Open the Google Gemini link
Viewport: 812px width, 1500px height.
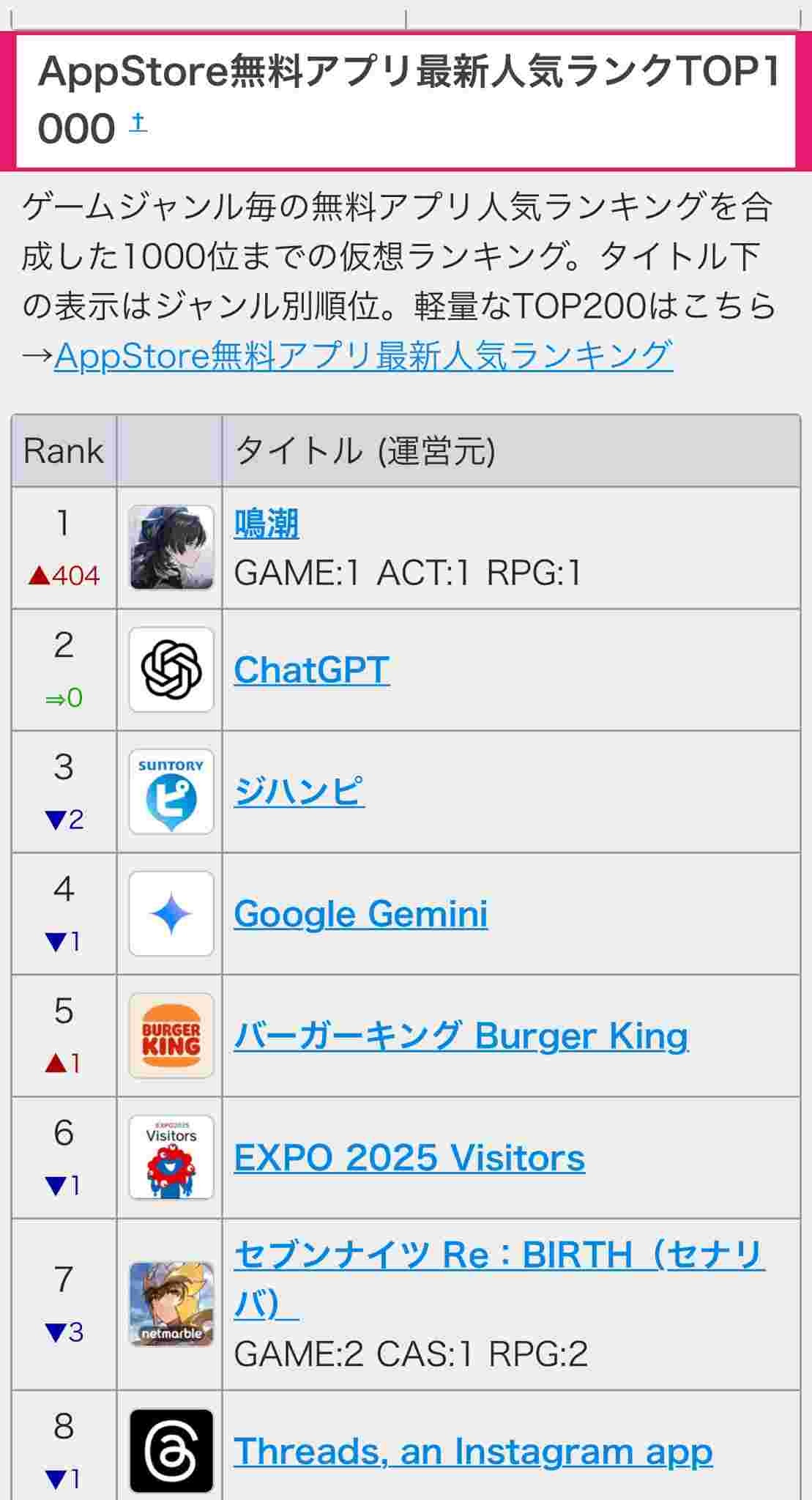pos(360,913)
